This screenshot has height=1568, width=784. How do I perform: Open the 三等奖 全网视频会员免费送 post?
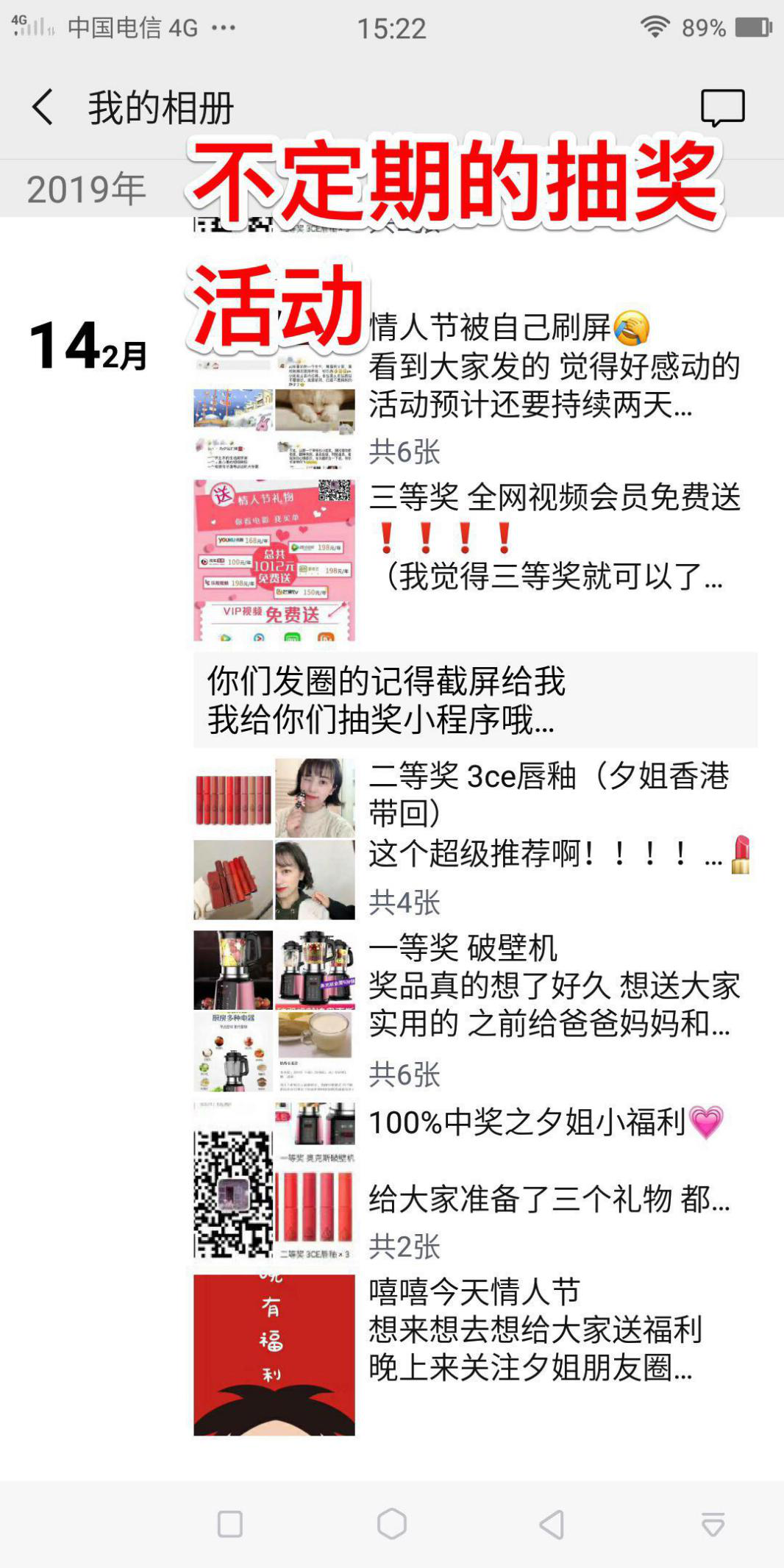tap(475, 560)
